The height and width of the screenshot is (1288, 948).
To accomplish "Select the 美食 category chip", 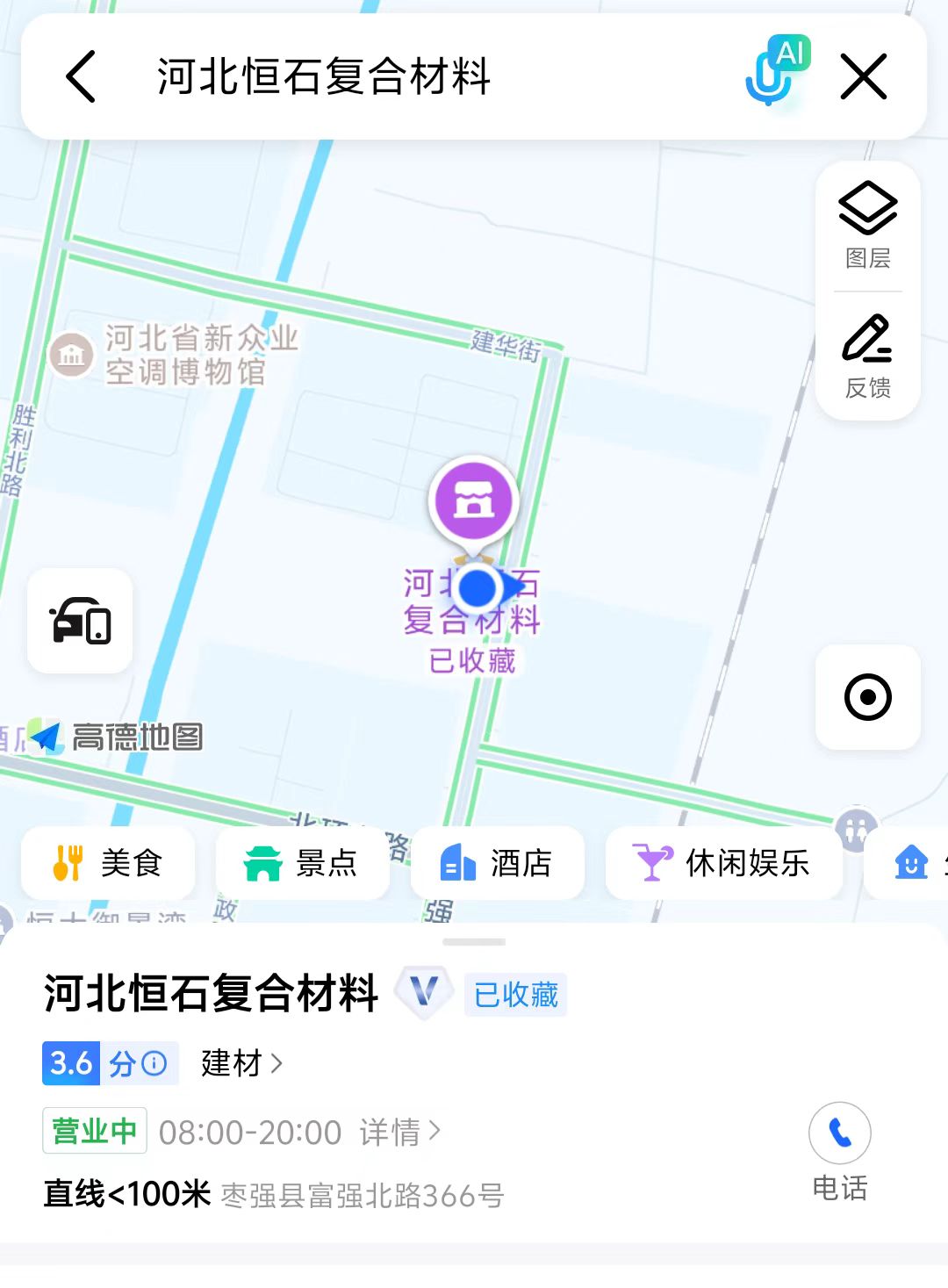I will [108, 863].
